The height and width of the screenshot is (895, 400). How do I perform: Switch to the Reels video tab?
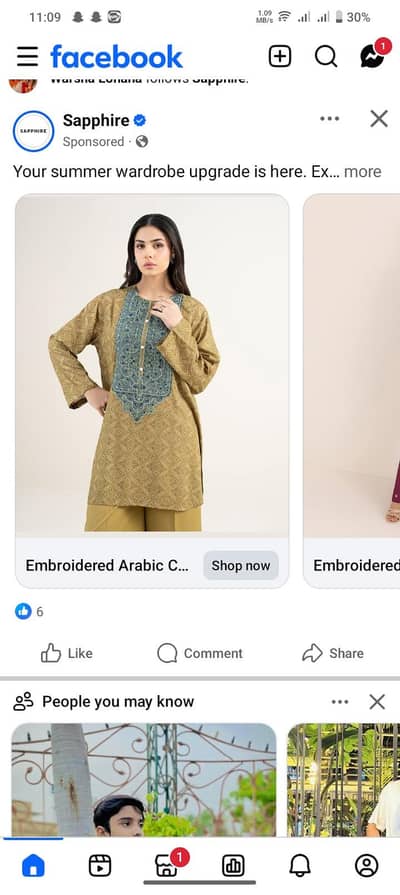coord(100,866)
